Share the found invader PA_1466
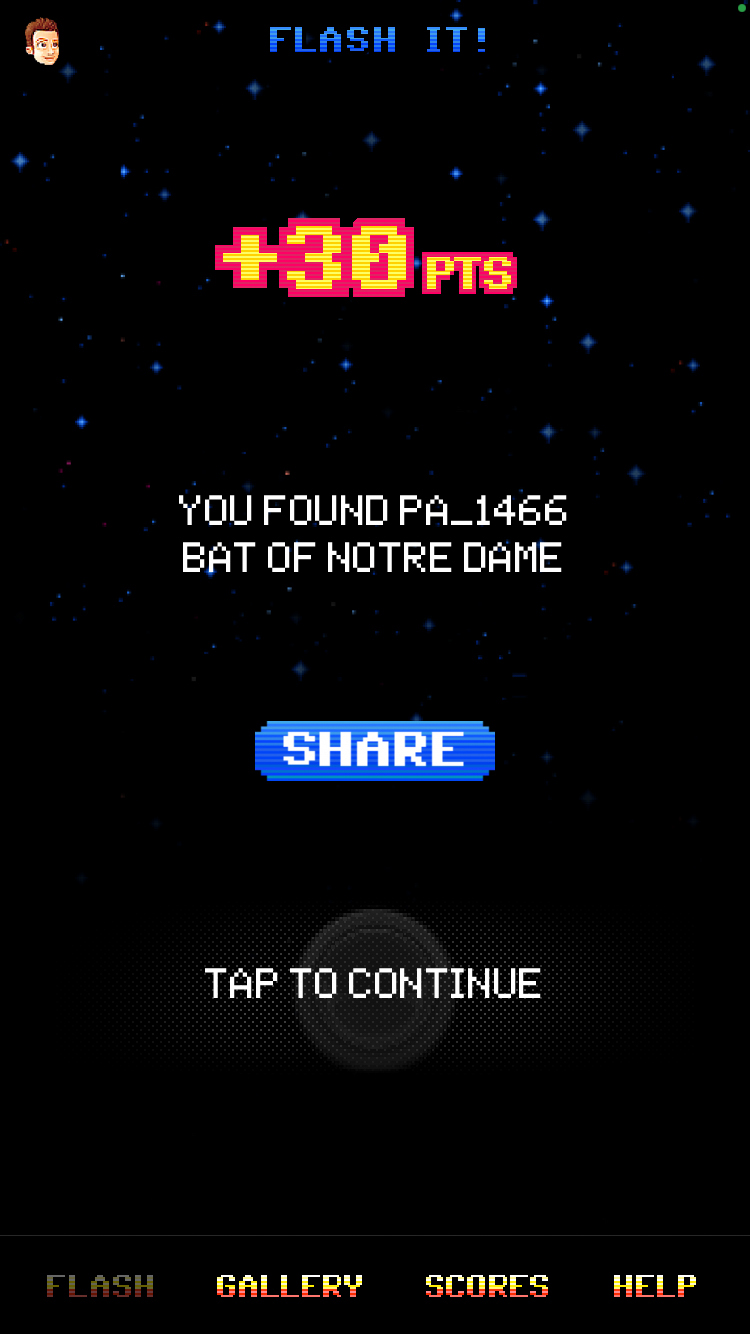 [375, 750]
